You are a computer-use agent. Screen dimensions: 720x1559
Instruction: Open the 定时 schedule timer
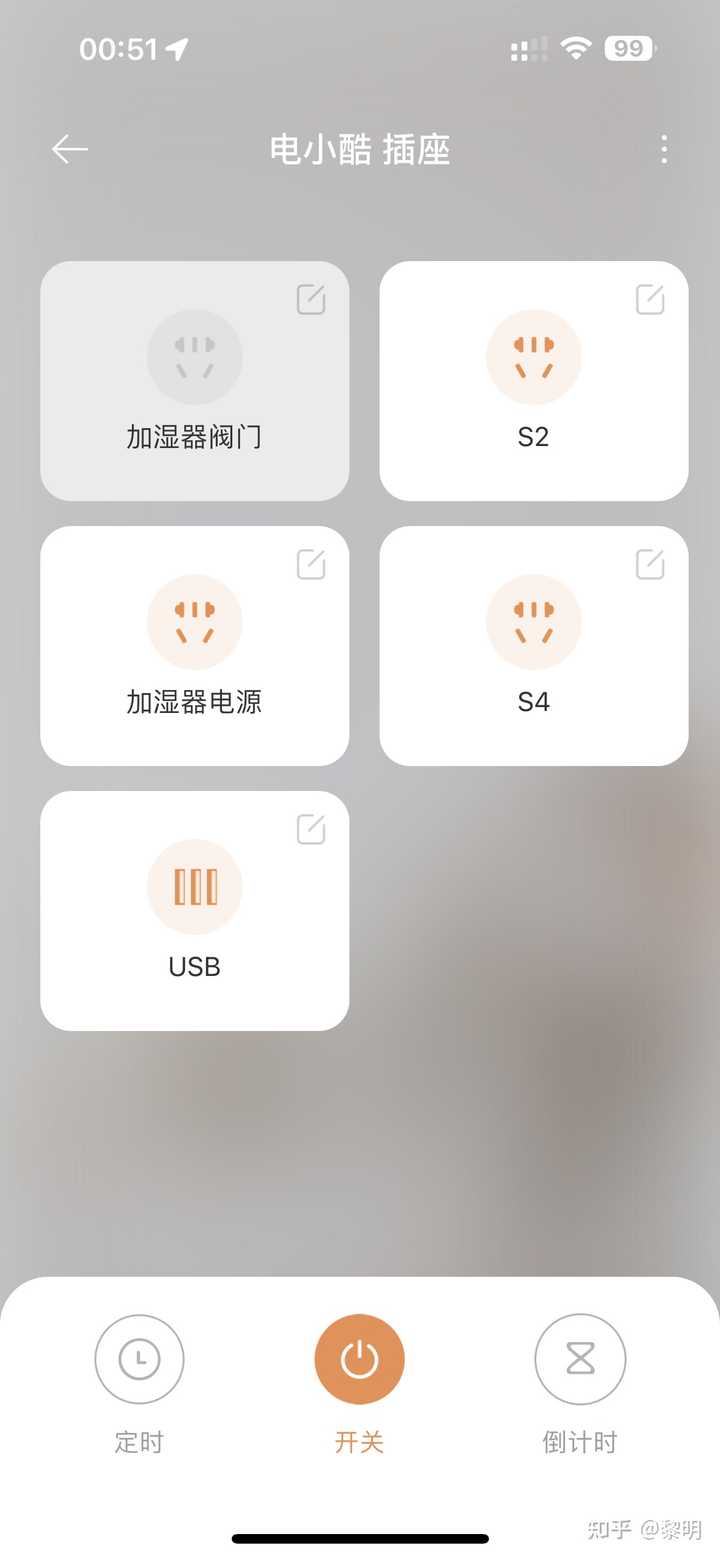click(x=140, y=1360)
